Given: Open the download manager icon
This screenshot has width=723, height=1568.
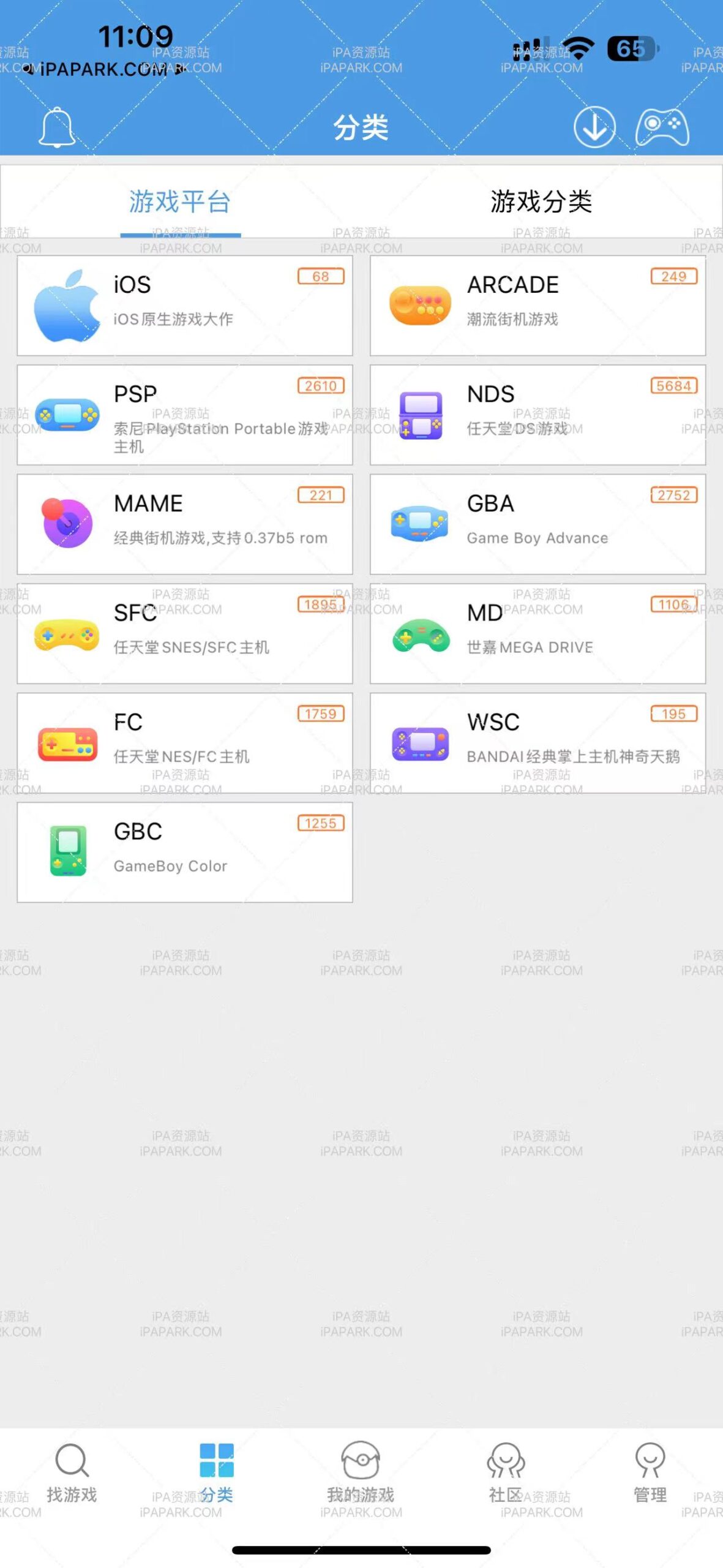Looking at the screenshot, I should [593, 127].
